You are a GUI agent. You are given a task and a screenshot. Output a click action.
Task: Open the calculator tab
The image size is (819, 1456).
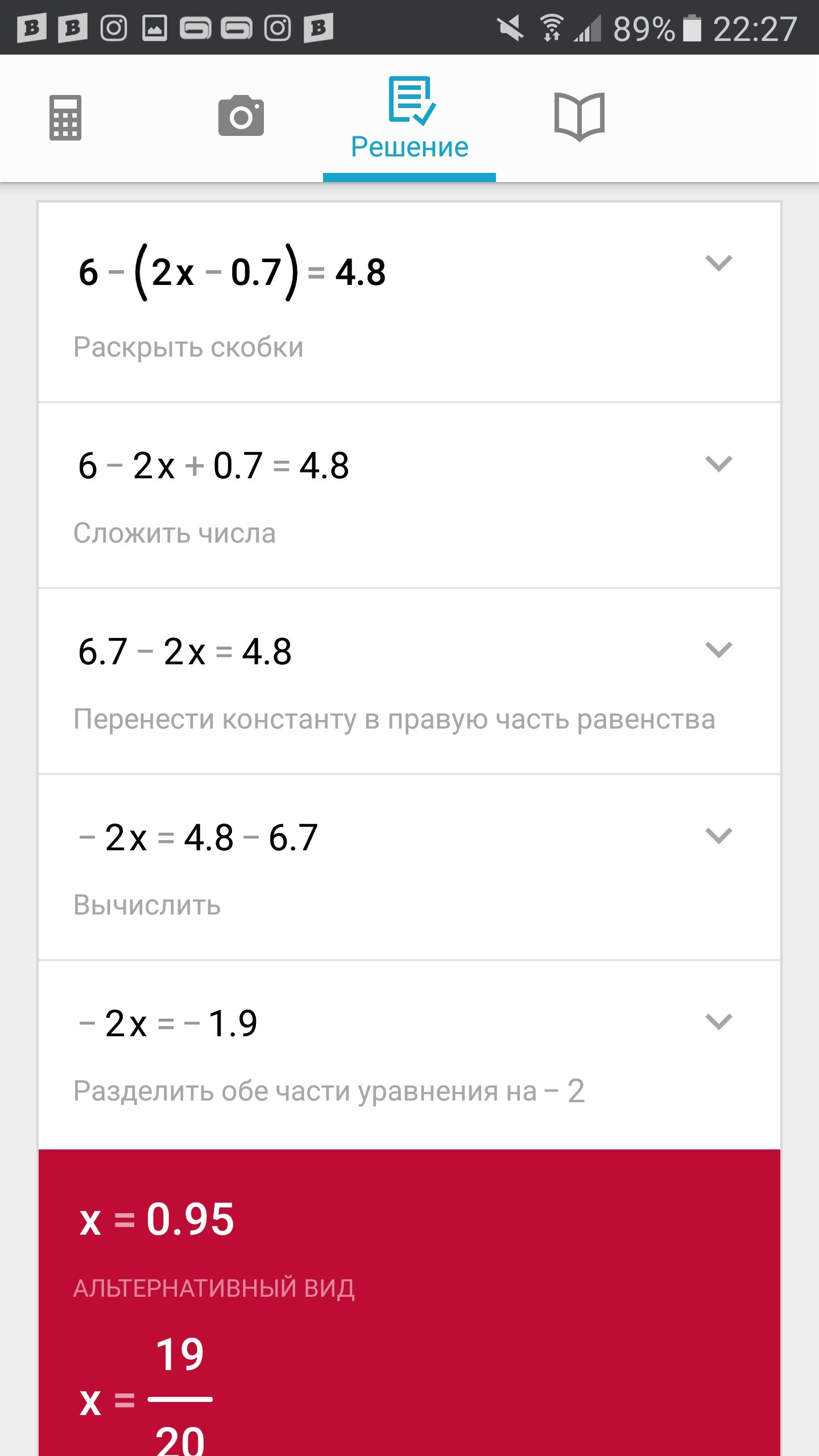coord(65,117)
